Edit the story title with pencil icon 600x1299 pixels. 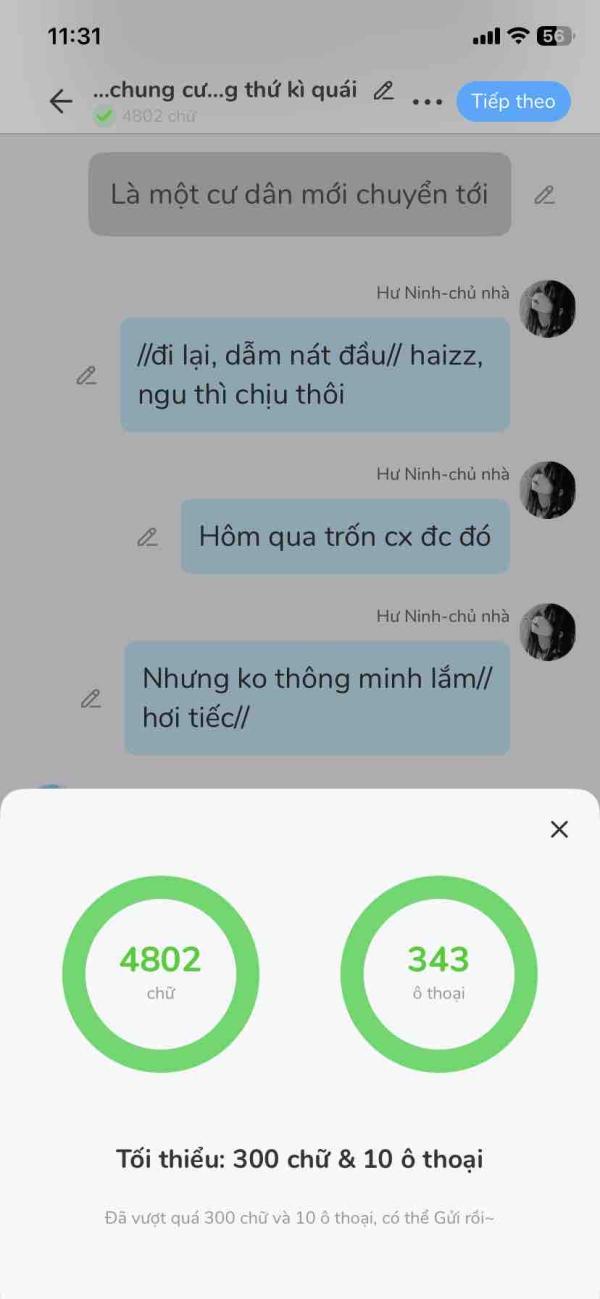[x=383, y=91]
